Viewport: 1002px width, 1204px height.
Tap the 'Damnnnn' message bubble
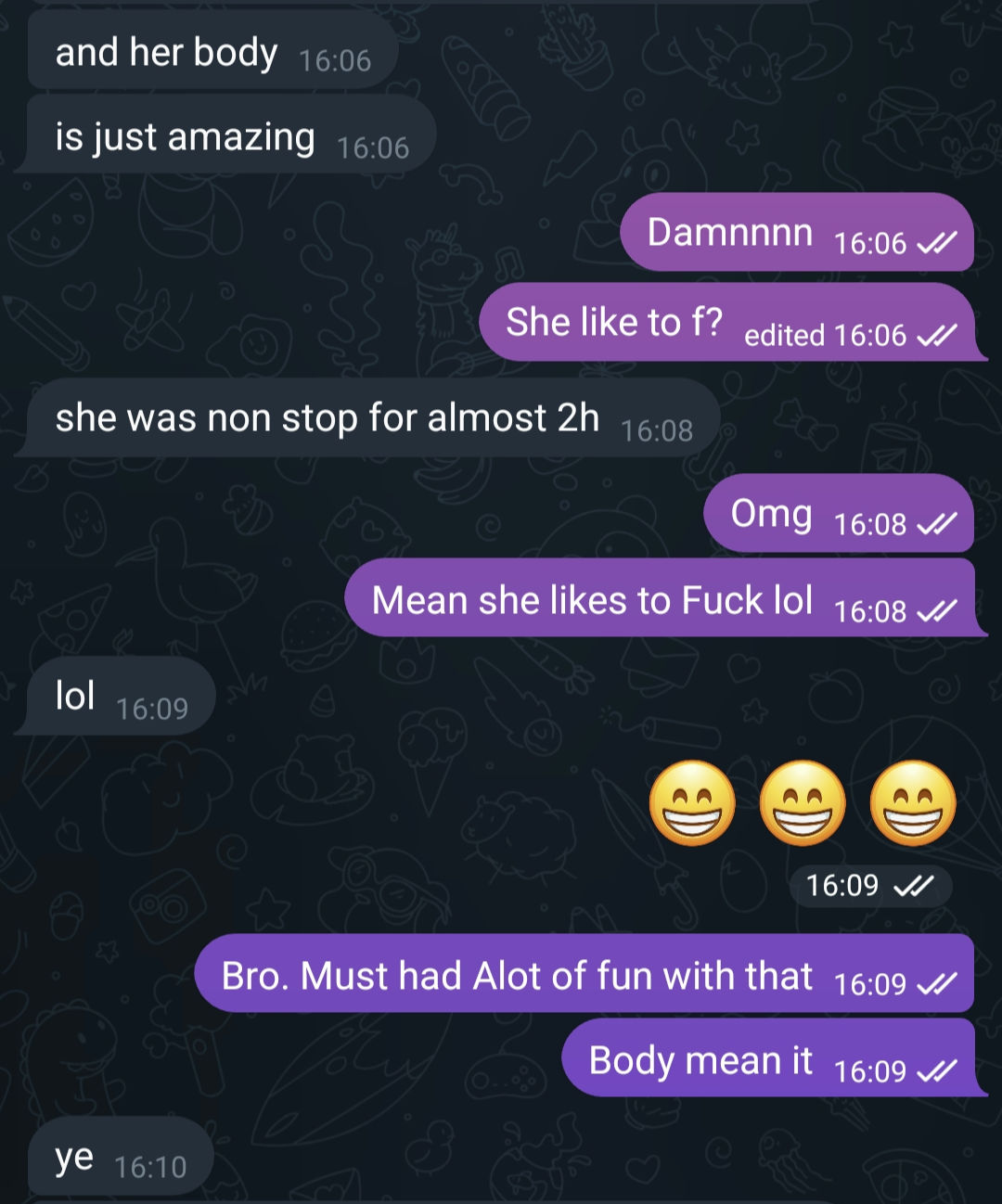tap(795, 233)
